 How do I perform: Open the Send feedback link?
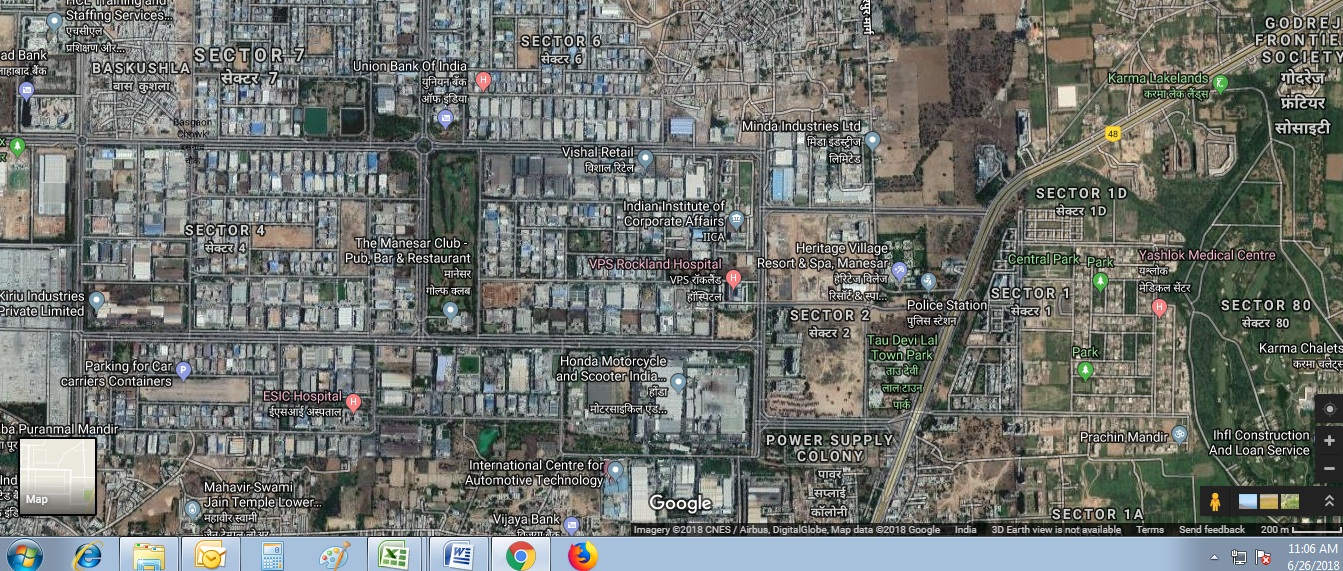click(1211, 530)
